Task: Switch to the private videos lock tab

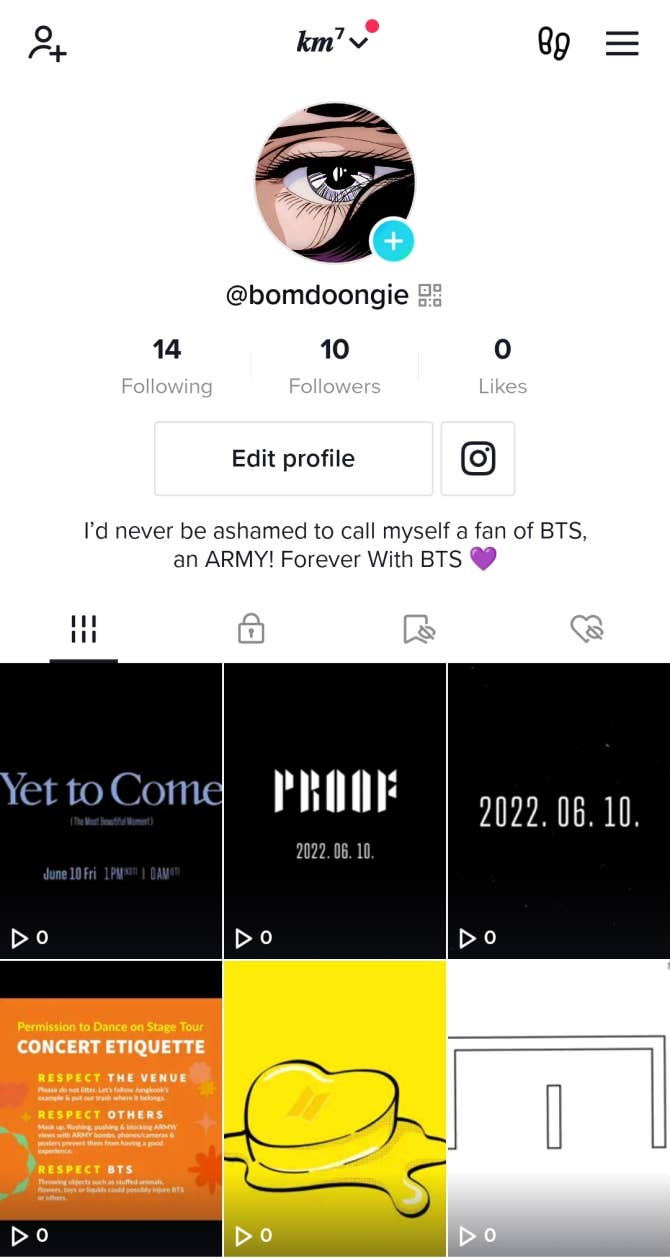Action: point(250,629)
